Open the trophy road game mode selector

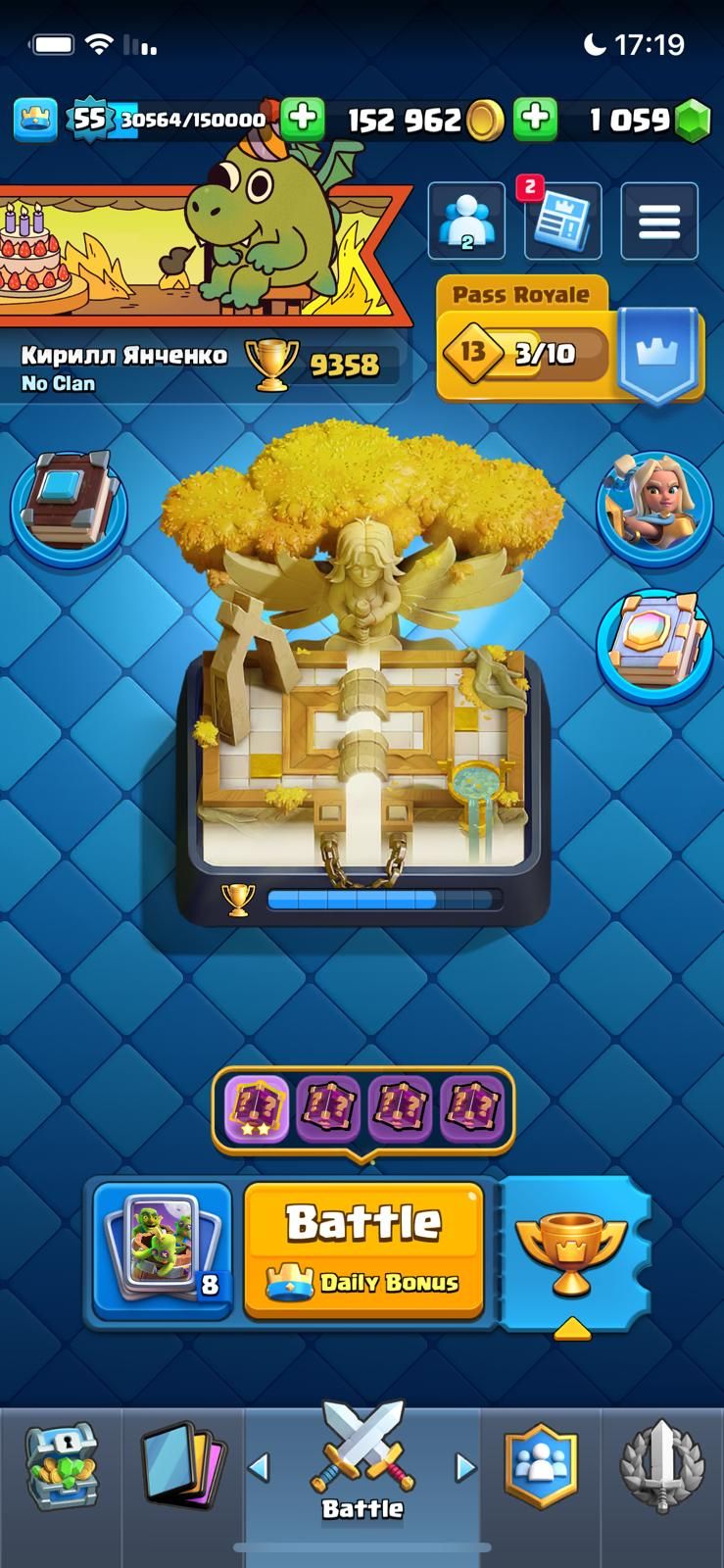(572, 1253)
